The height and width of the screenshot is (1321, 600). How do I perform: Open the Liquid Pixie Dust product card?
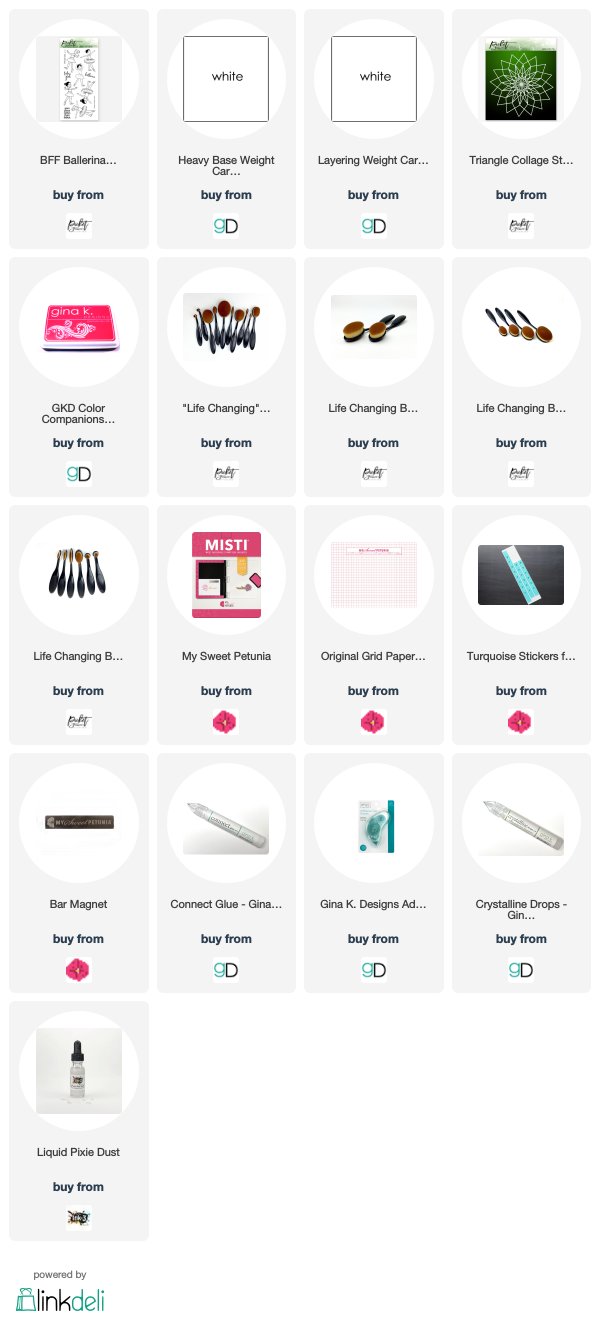coord(79,1121)
